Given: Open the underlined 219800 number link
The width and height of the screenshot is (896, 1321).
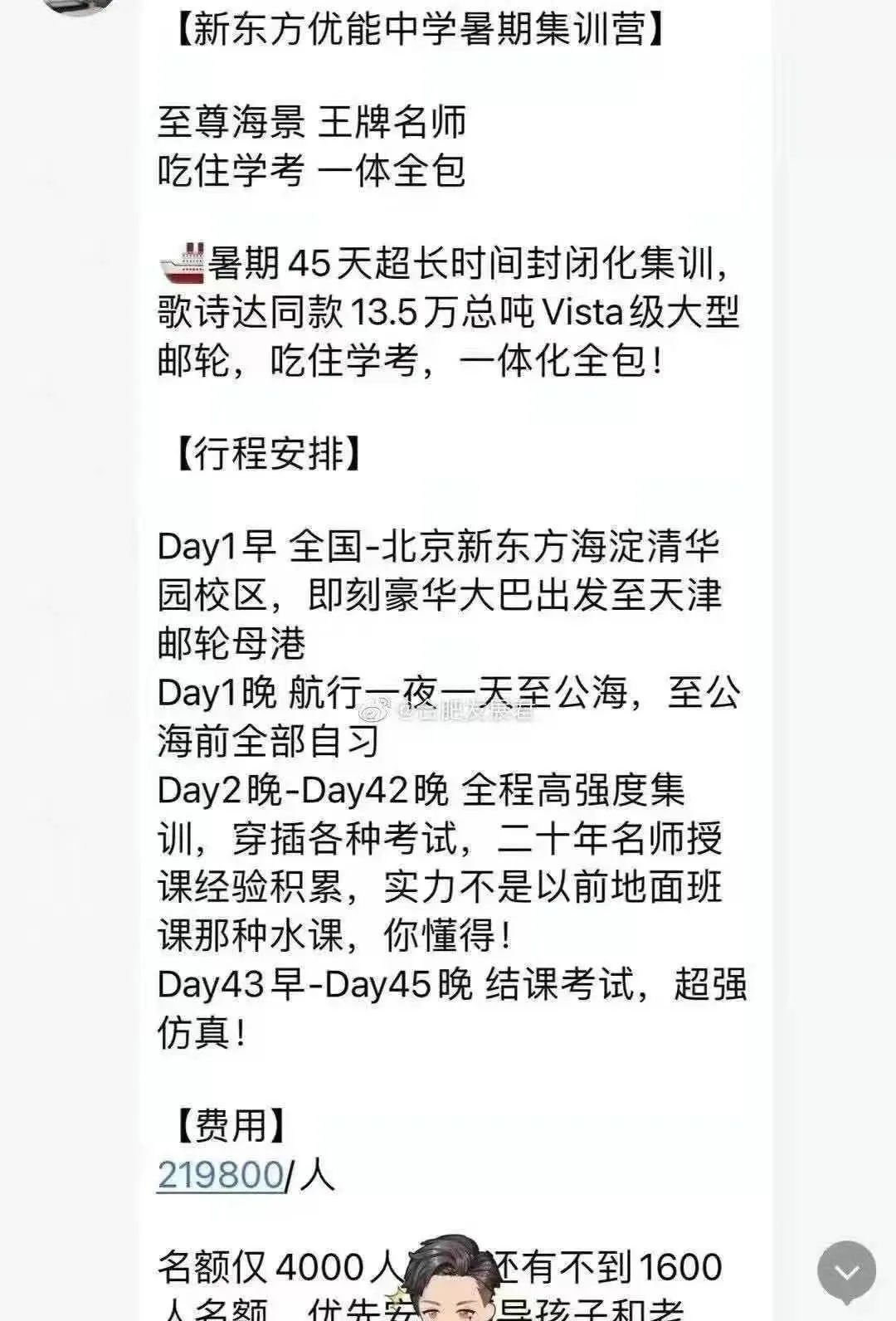Looking at the screenshot, I should tap(221, 1175).
